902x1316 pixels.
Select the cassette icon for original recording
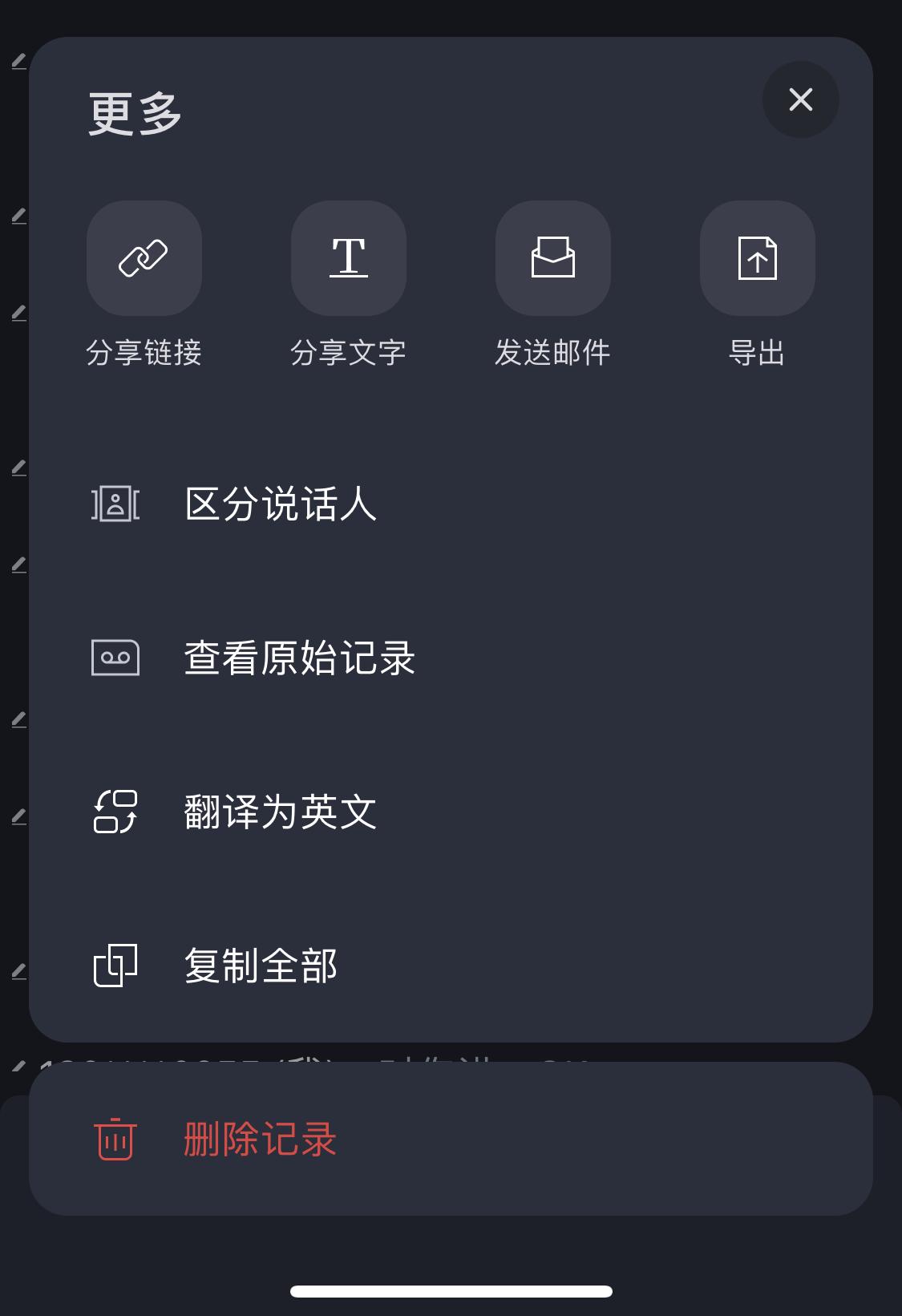[115, 658]
